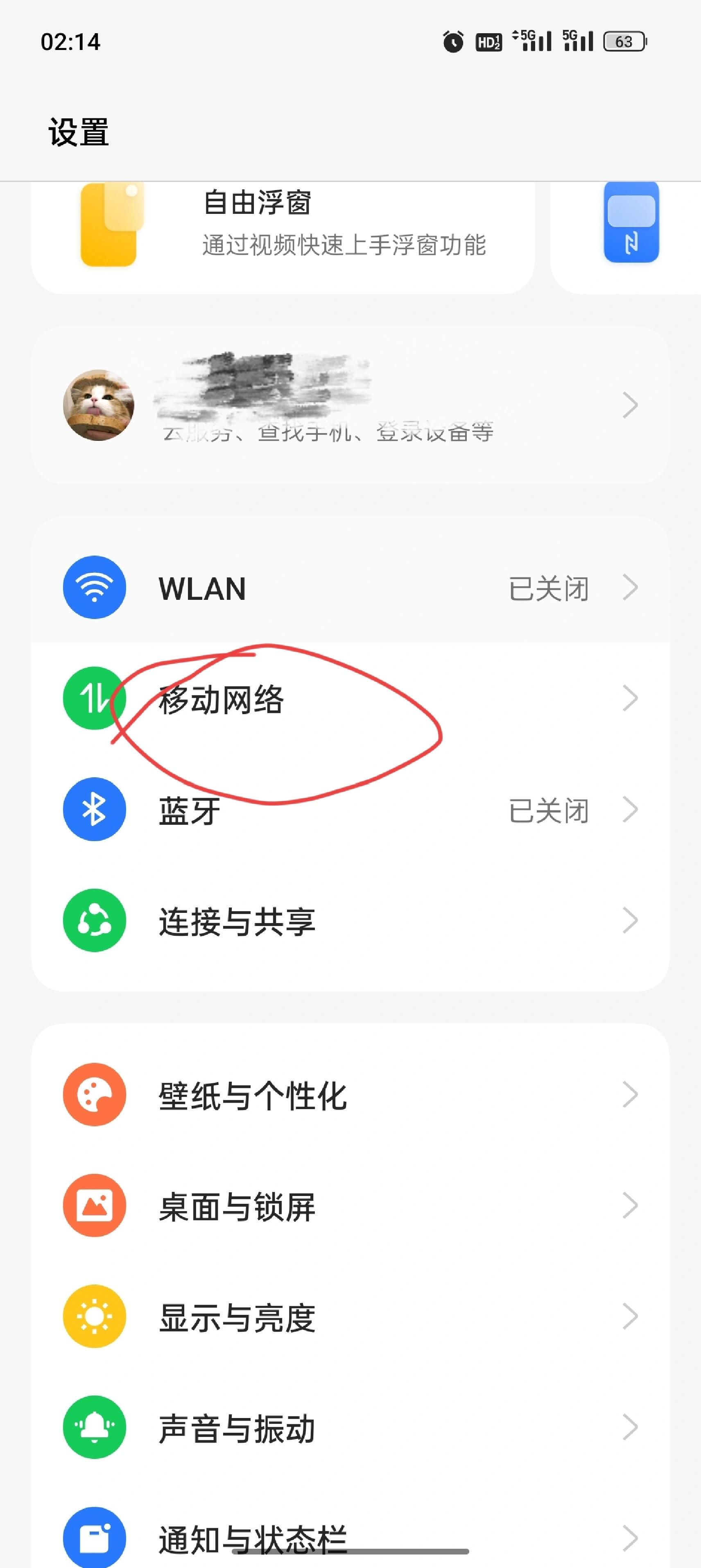701x1568 pixels.
Task: Open 蓝牙 Bluetooth settings
Action: tap(350, 810)
